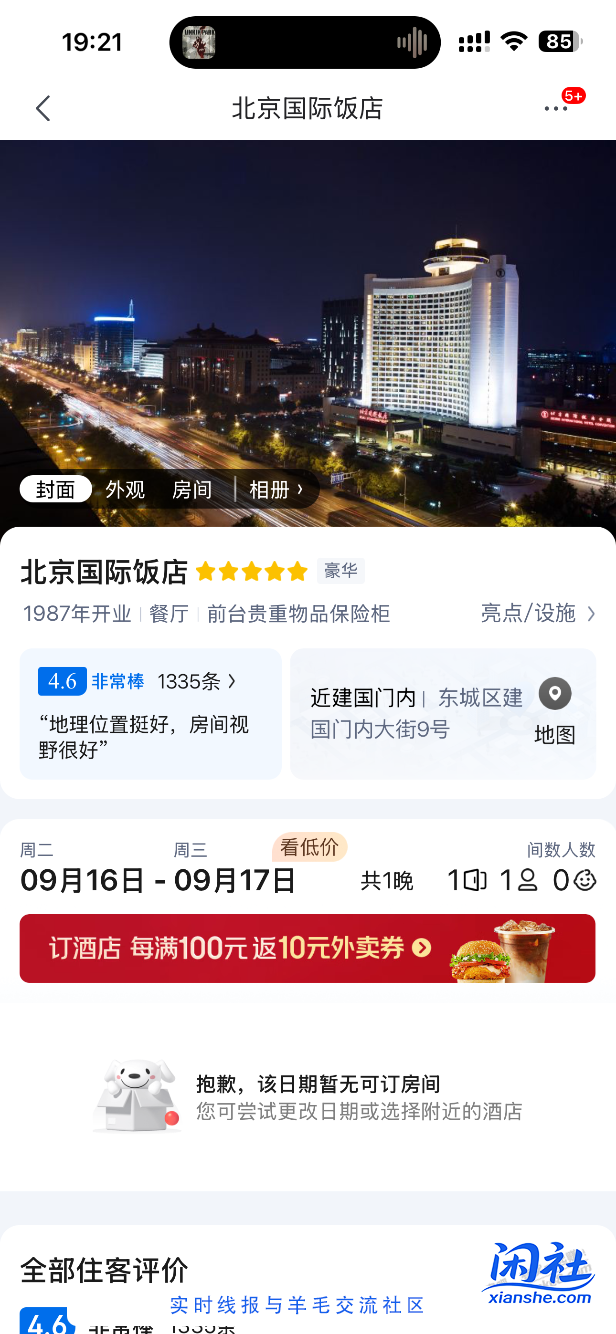This screenshot has height=1334, width=616.
Task: Open the 4.6 rating reviews card
Action: tap(150, 713)
